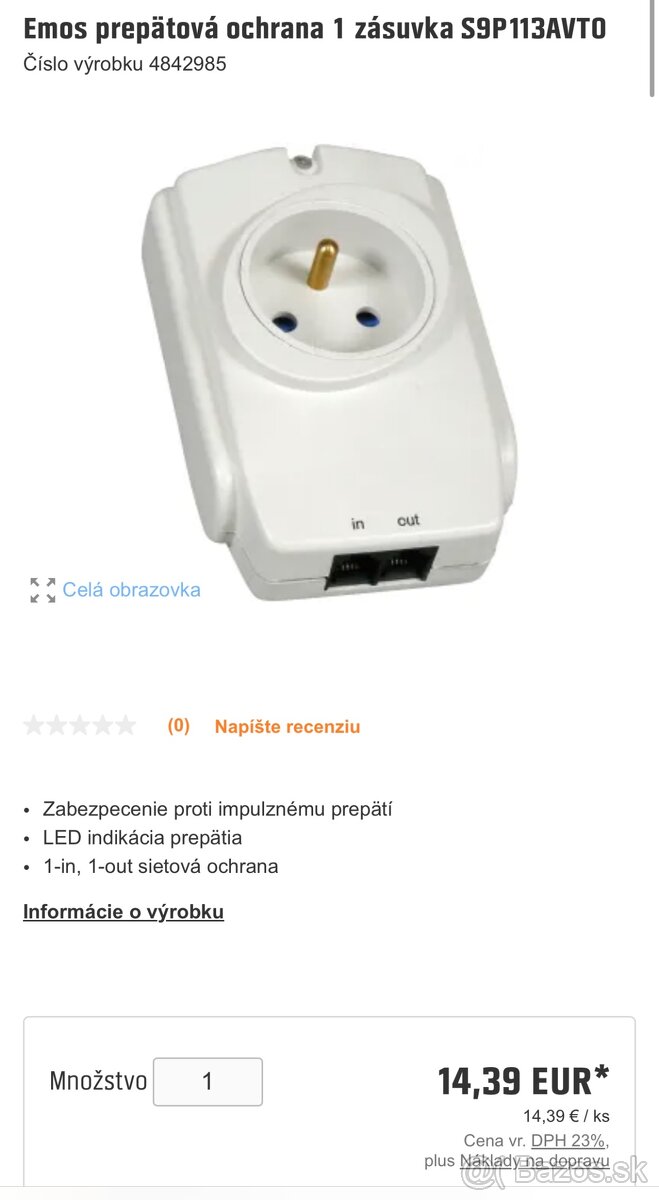
Task: Enlarge the Emos surge protector product image
Action: point(330,370)
